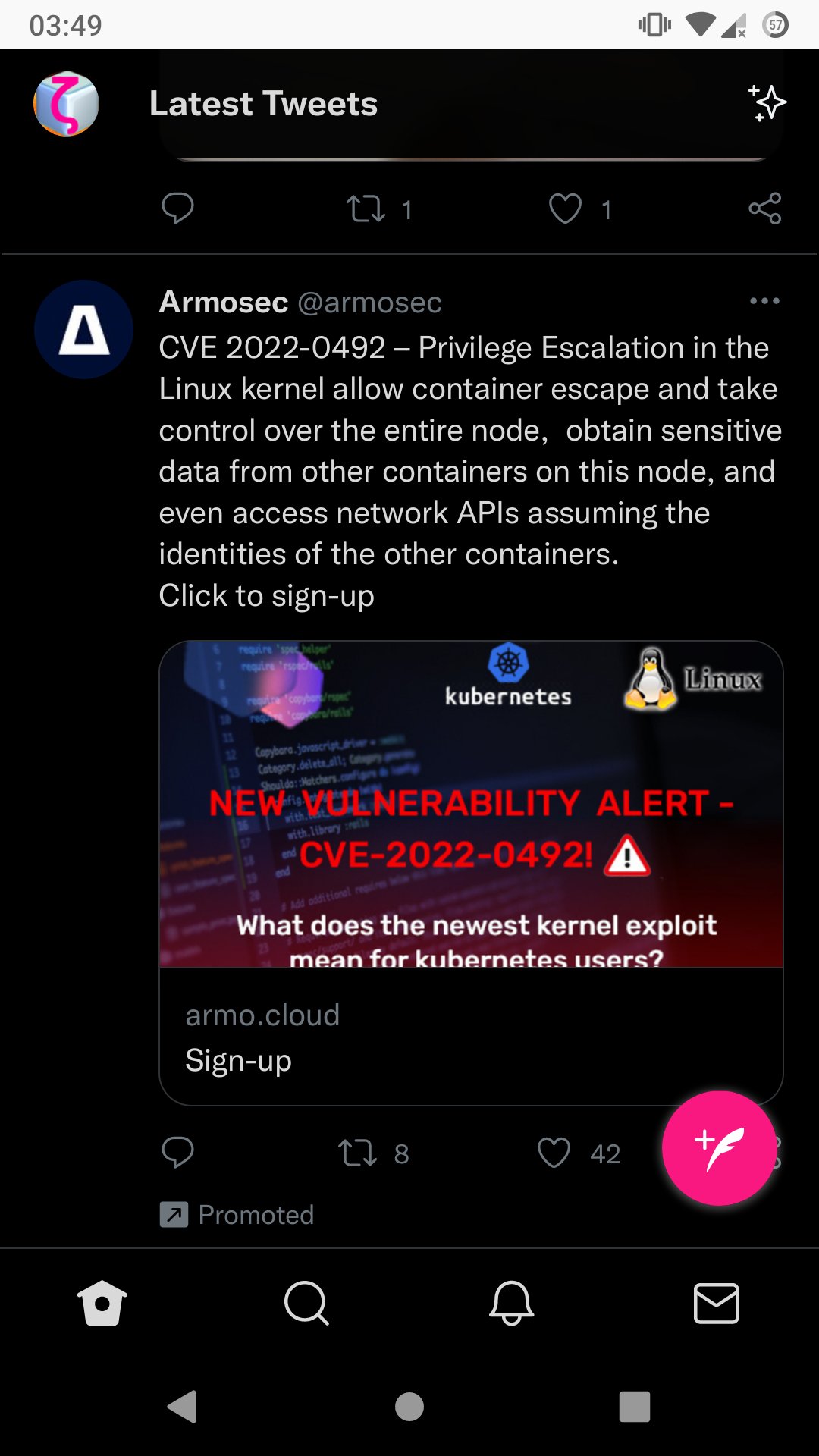The height and width of the screenshot is (1456, 819).
Task: Retweet Armosec's CVE 2022-0492 tweet
Action: click(357, 1153)
